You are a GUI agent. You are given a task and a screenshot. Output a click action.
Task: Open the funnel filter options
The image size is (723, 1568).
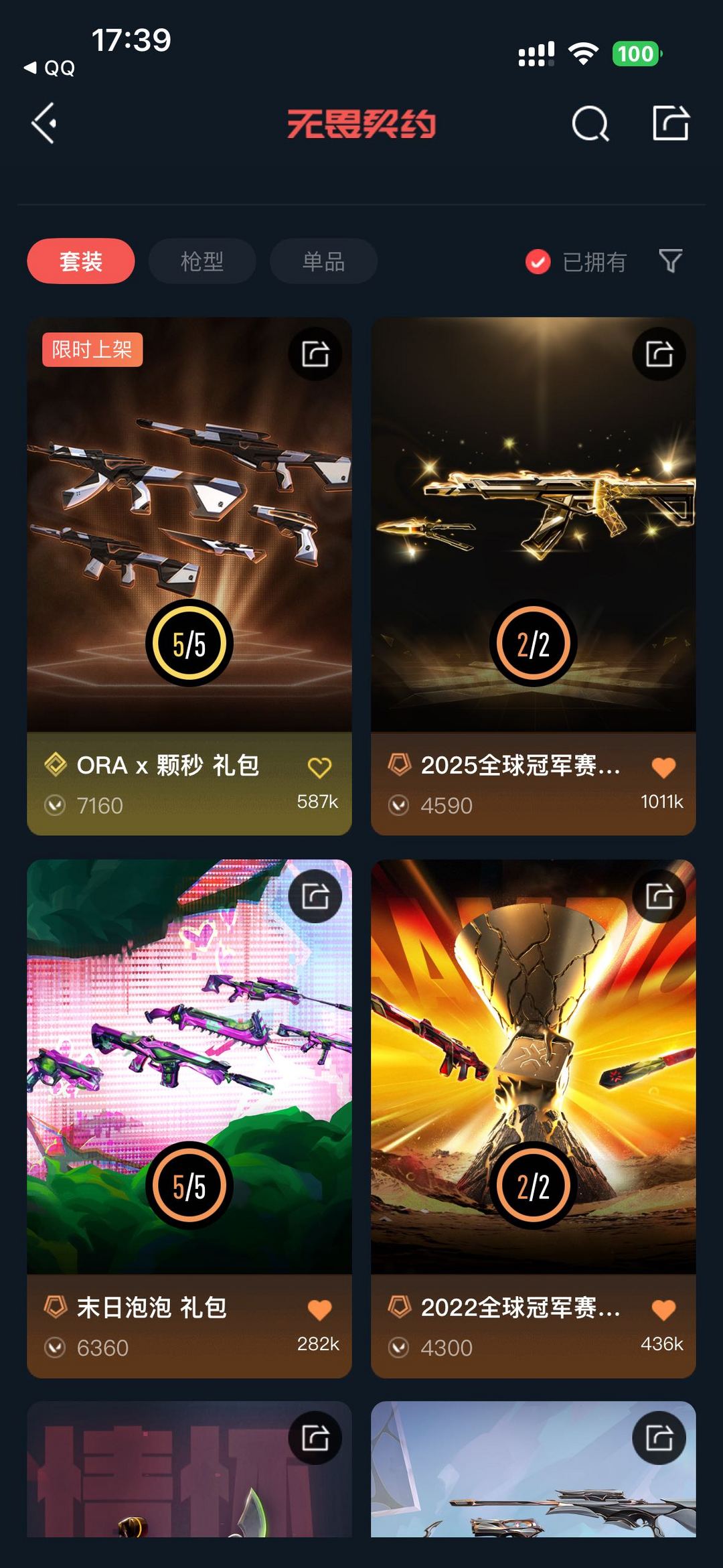pyautogui.click(x=670, y=261)
